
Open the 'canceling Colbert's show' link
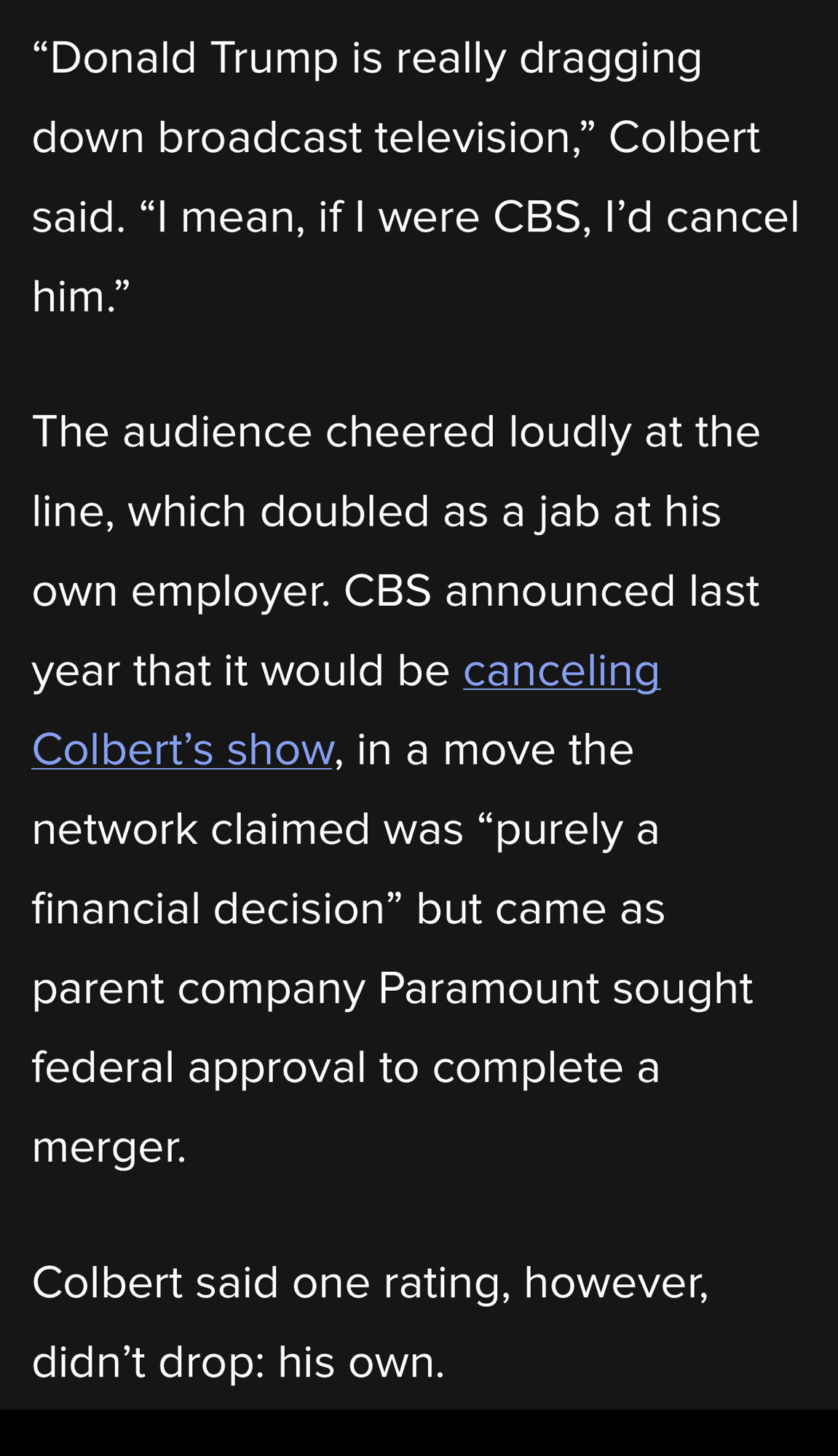tap(561, 670)
